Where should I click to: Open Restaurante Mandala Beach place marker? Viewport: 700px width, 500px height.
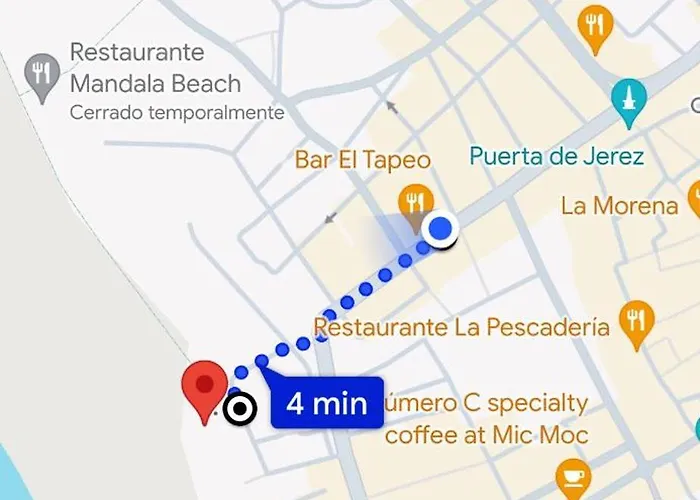[x=41, y=77]
